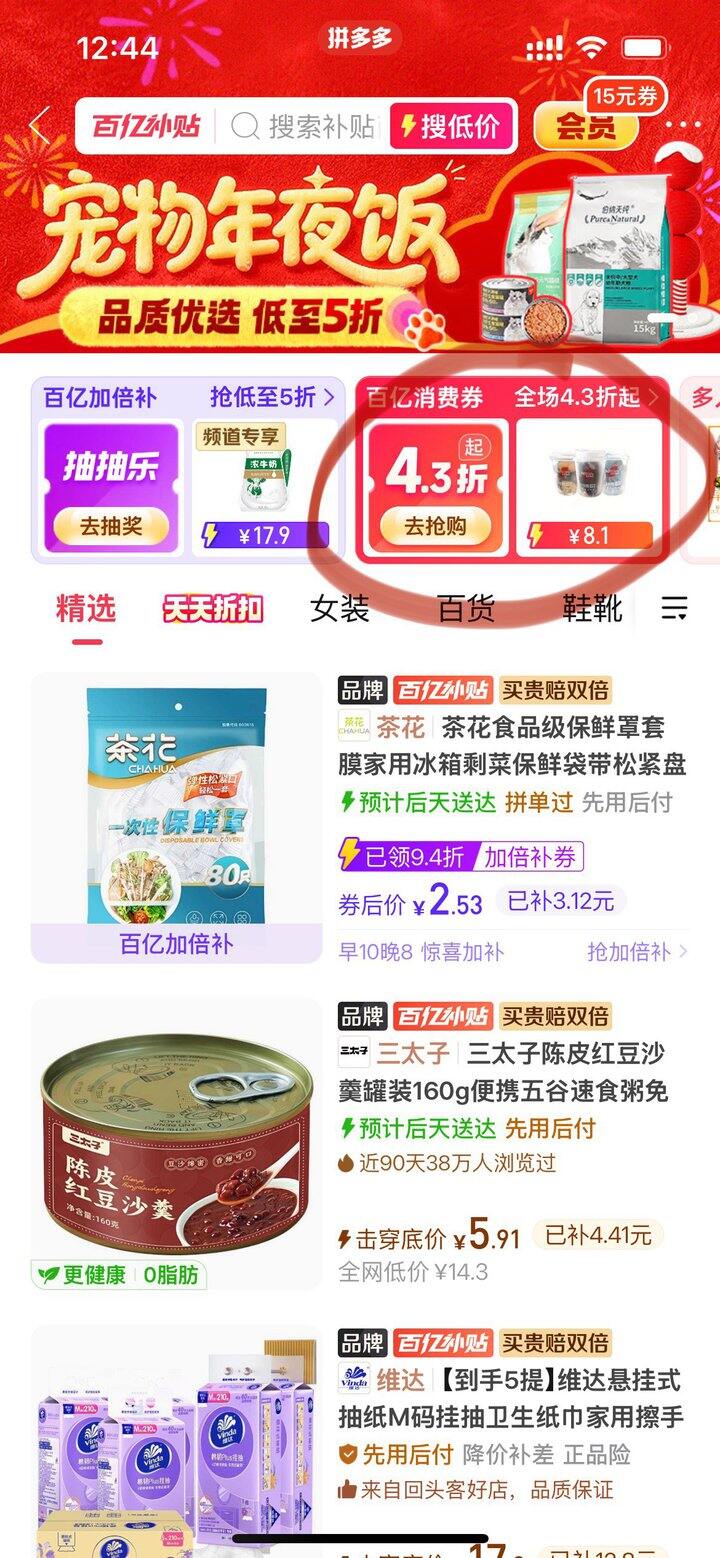
Task: Switch to the 天天折扣 tab
Action: tap(212, 608)
